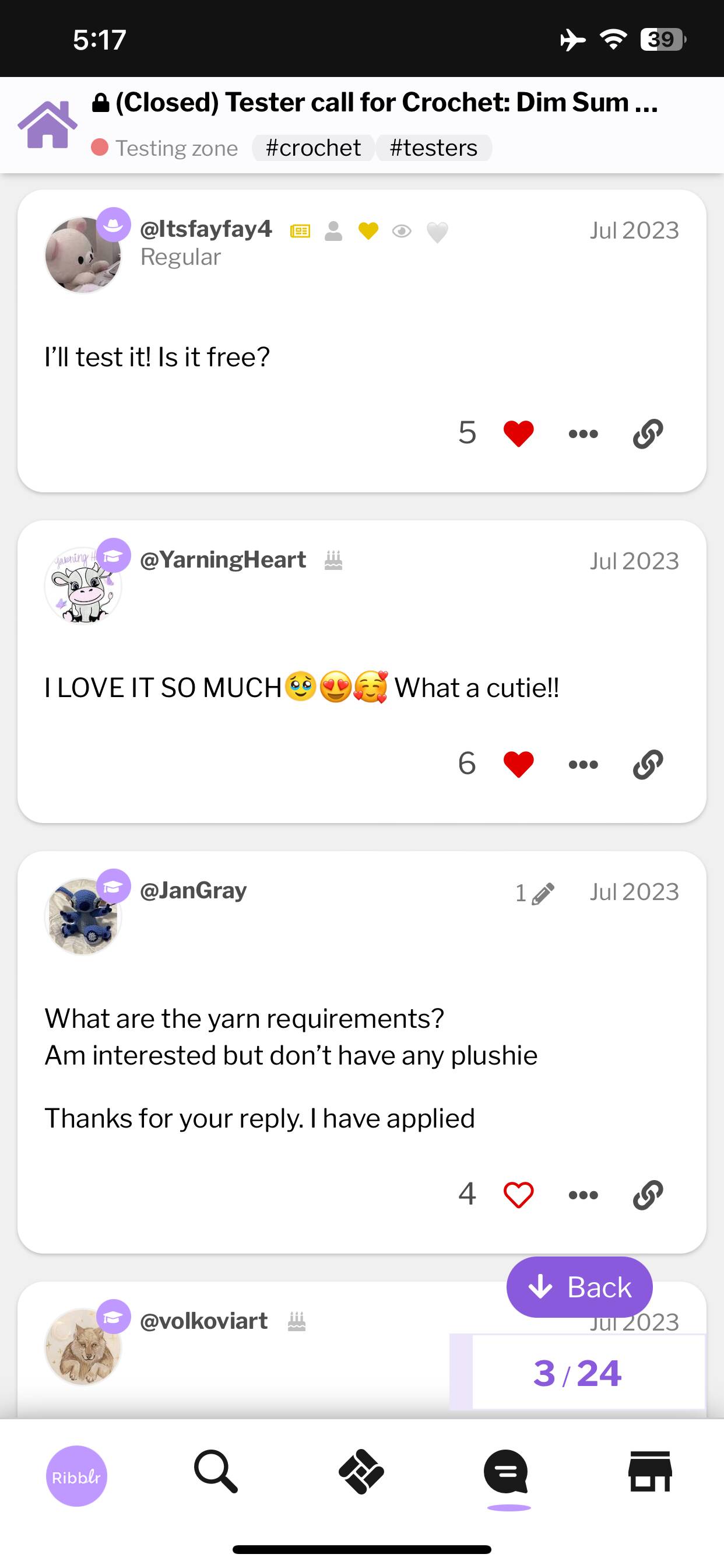Open the #crochet tag
This screenshot has width=724, height=1568.
(x=312, y=148)
